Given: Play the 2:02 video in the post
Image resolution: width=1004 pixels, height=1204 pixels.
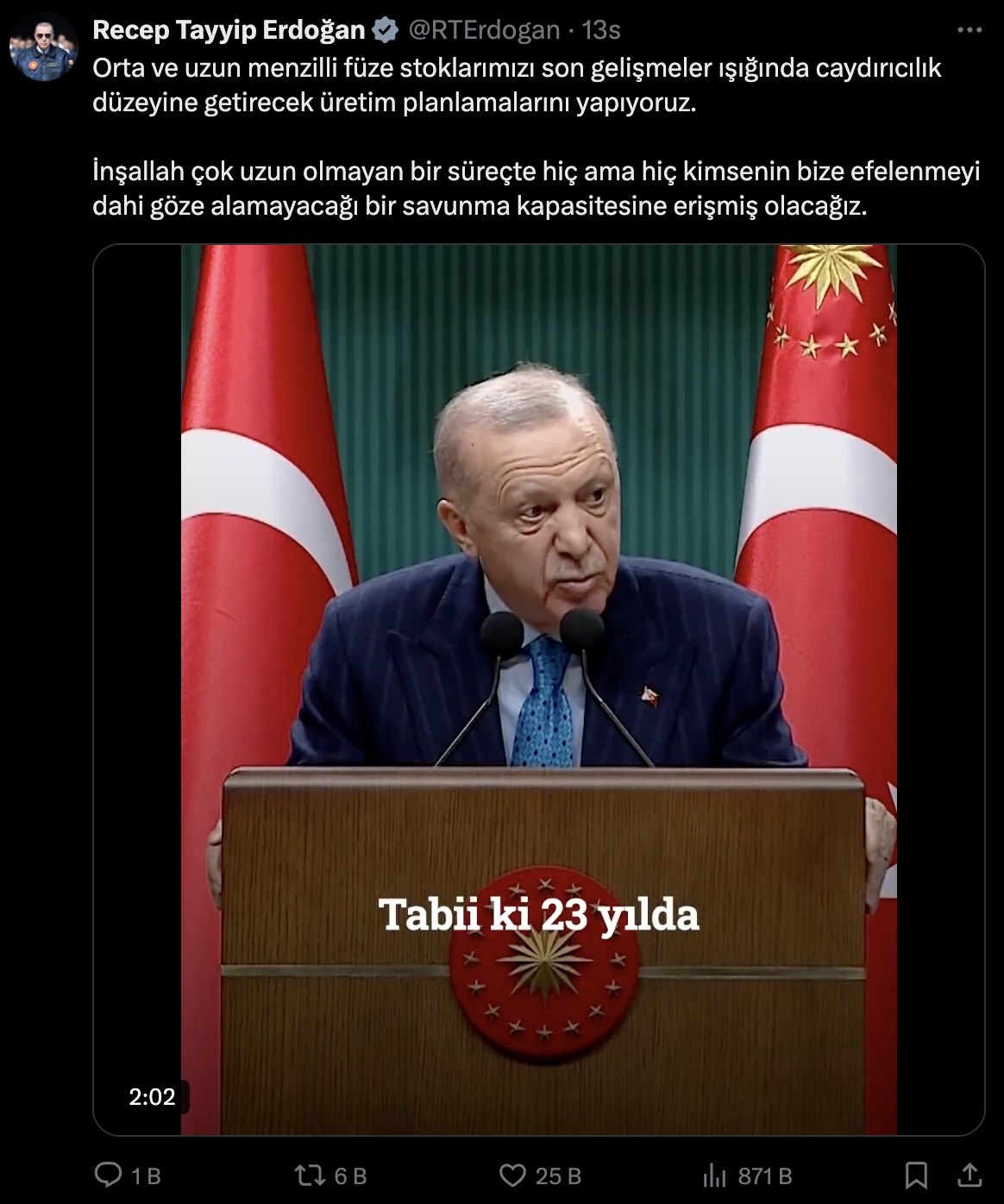Looking at the screenshot, I should pyautogui.click(x=538, y=689).
